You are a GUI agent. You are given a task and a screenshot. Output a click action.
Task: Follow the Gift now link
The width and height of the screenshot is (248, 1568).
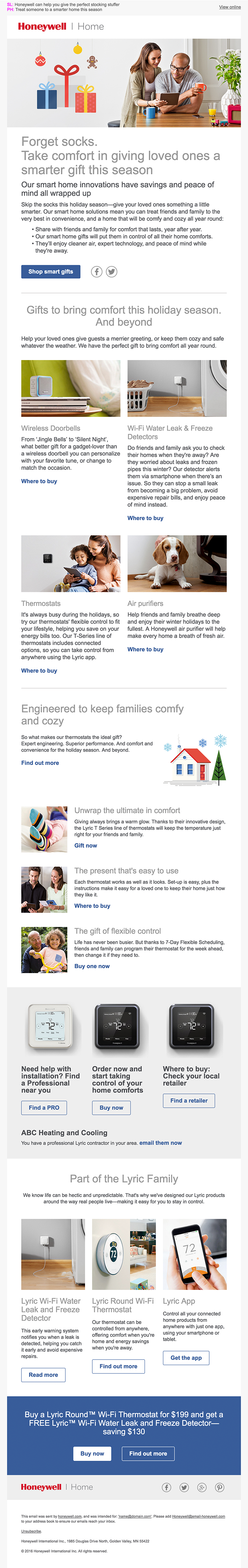pos(86,845)
